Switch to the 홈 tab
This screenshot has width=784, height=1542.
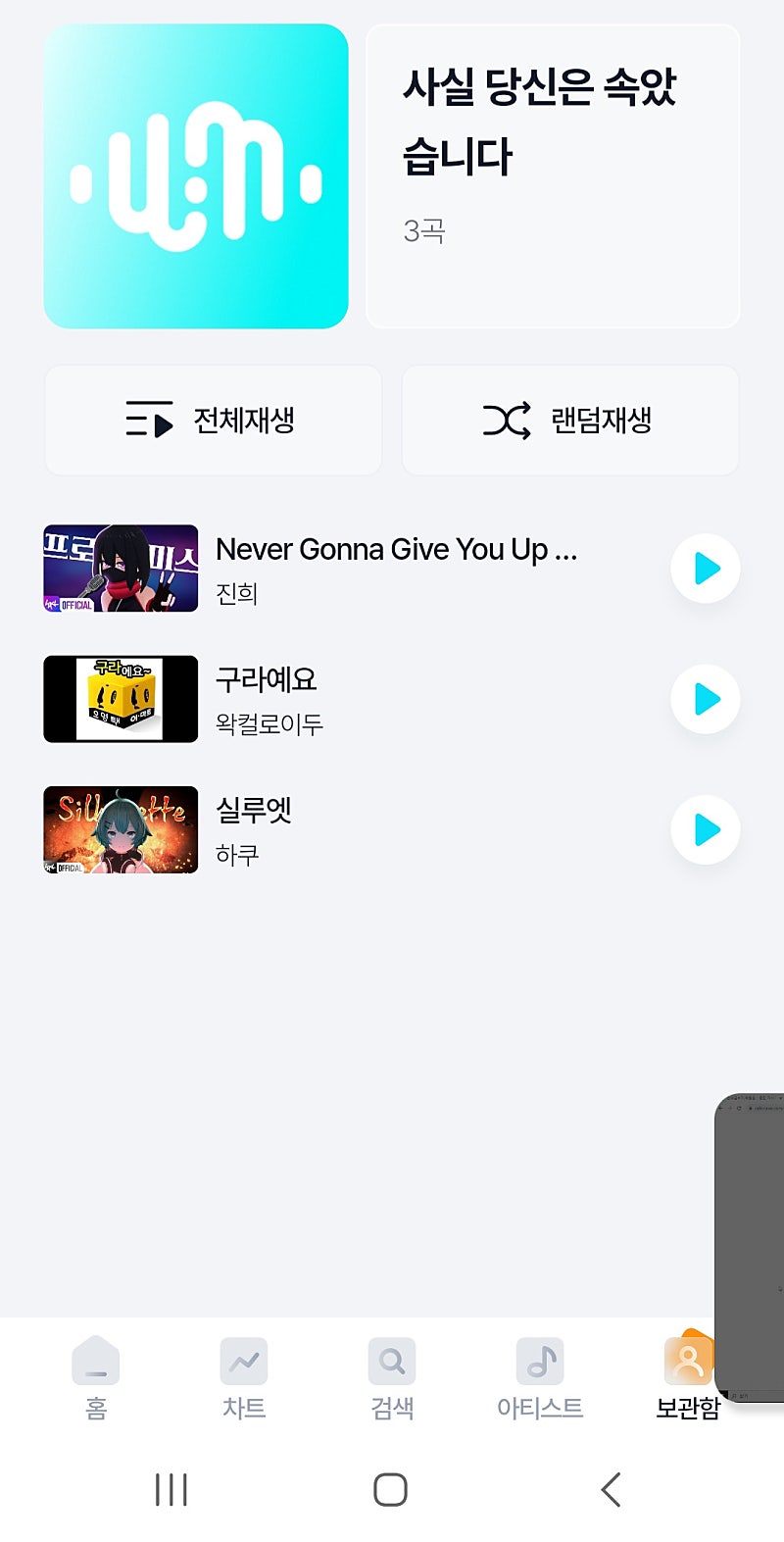click(x=96, y=1377)
